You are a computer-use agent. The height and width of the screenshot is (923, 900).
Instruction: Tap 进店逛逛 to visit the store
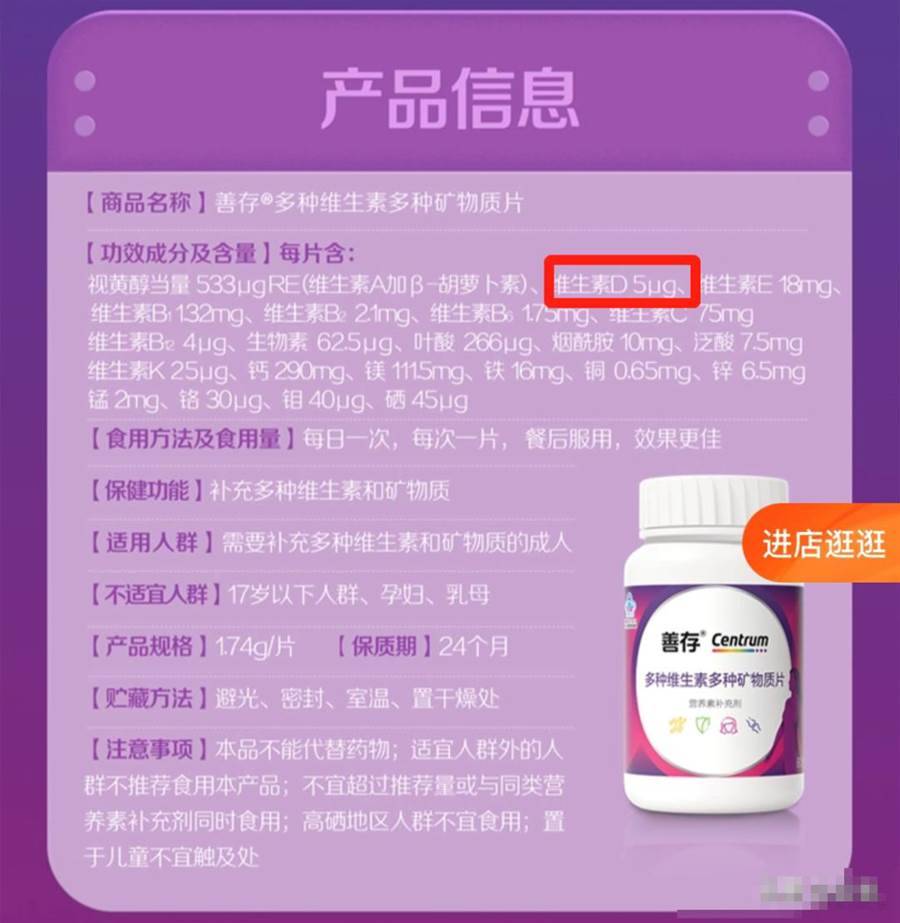pyautogui.click(x=824, y=544)
